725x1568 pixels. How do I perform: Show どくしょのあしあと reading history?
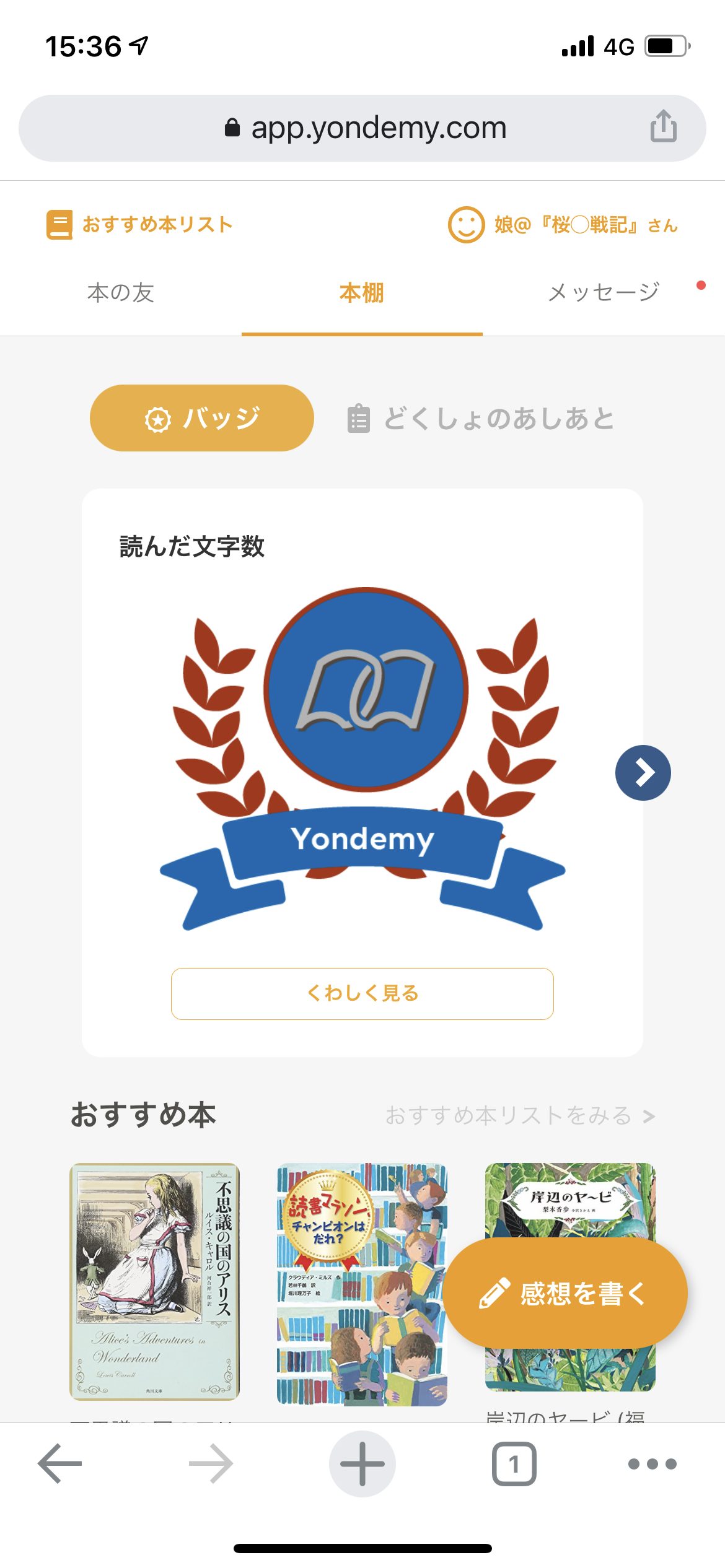pos(481,419)
